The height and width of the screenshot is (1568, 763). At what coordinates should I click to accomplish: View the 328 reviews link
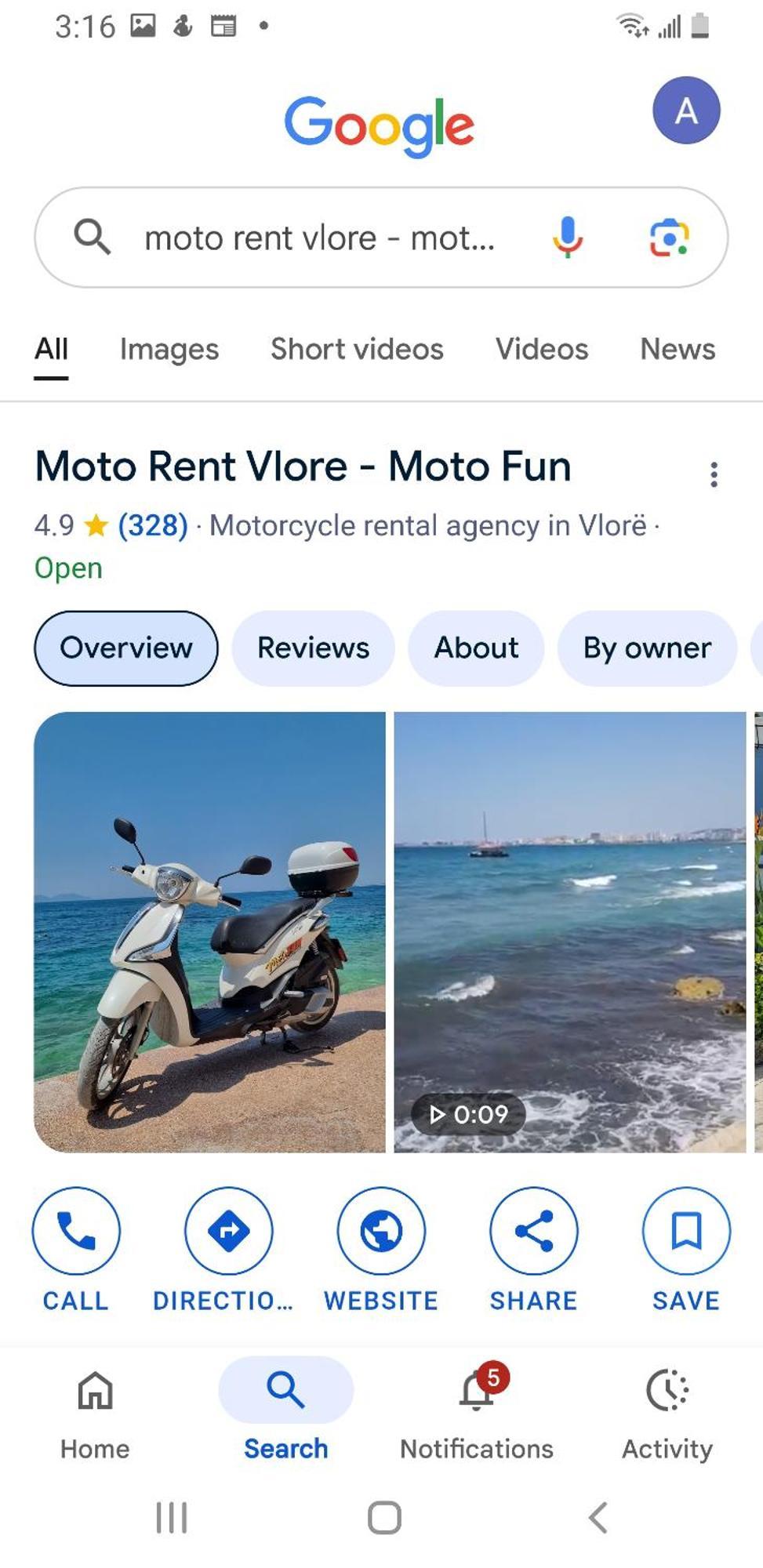tap(153, 525)
